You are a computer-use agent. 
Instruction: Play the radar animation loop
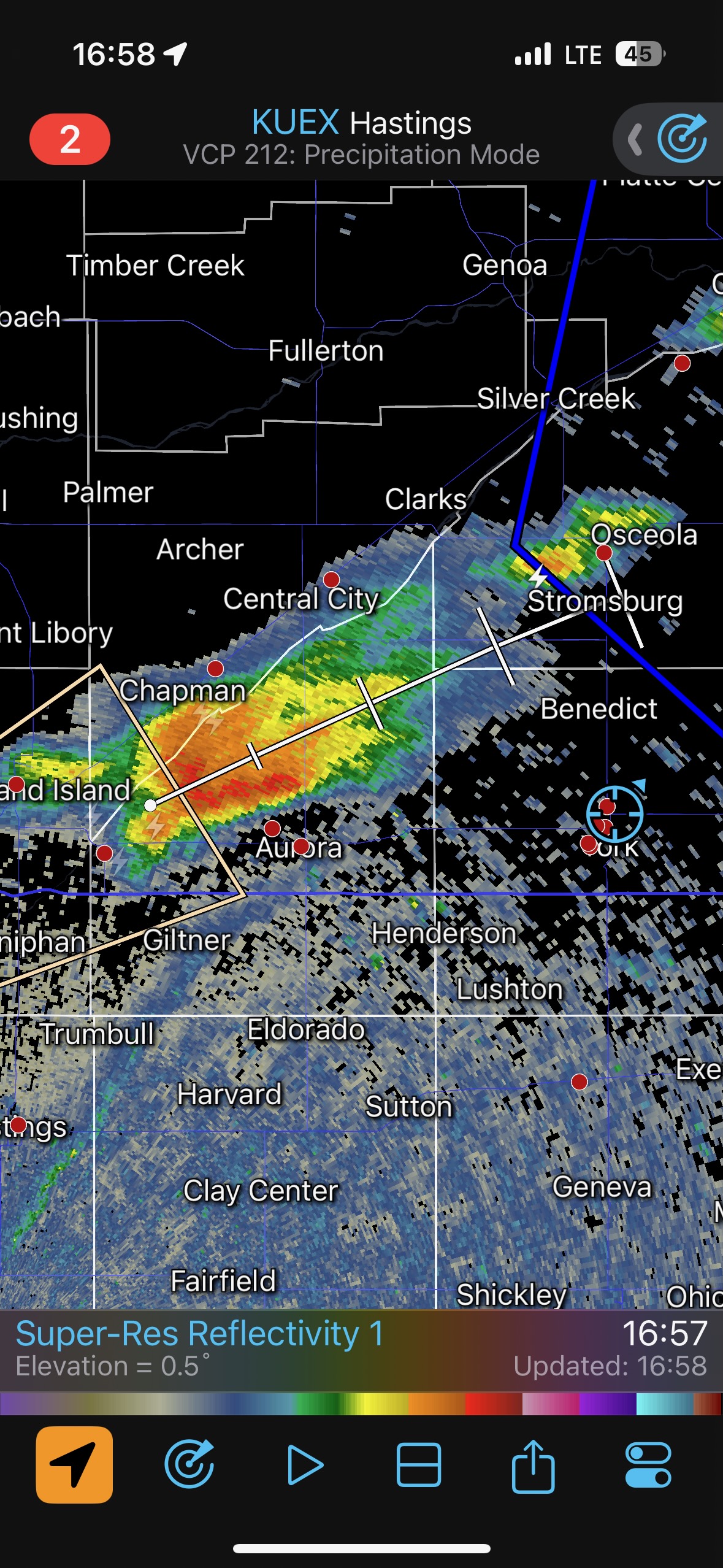[305, 1465]
